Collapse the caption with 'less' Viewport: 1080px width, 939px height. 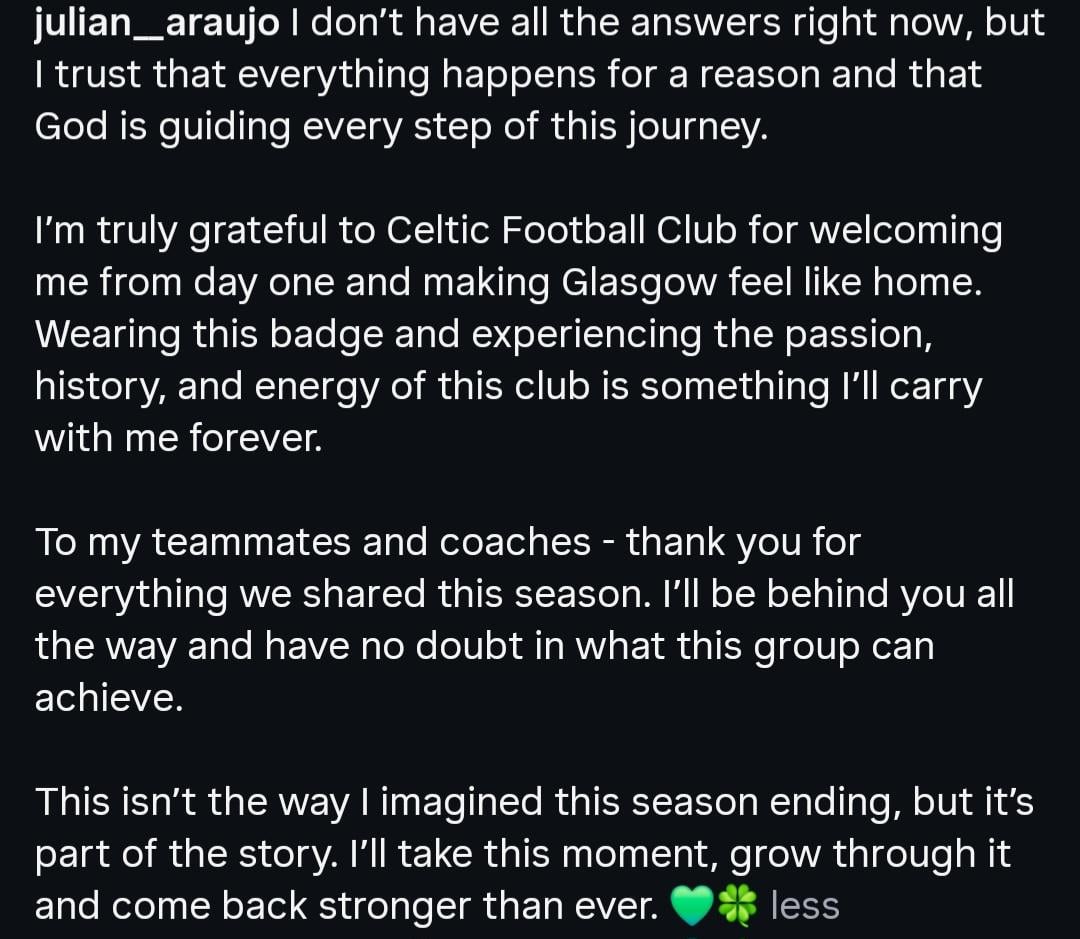point(804,905)
